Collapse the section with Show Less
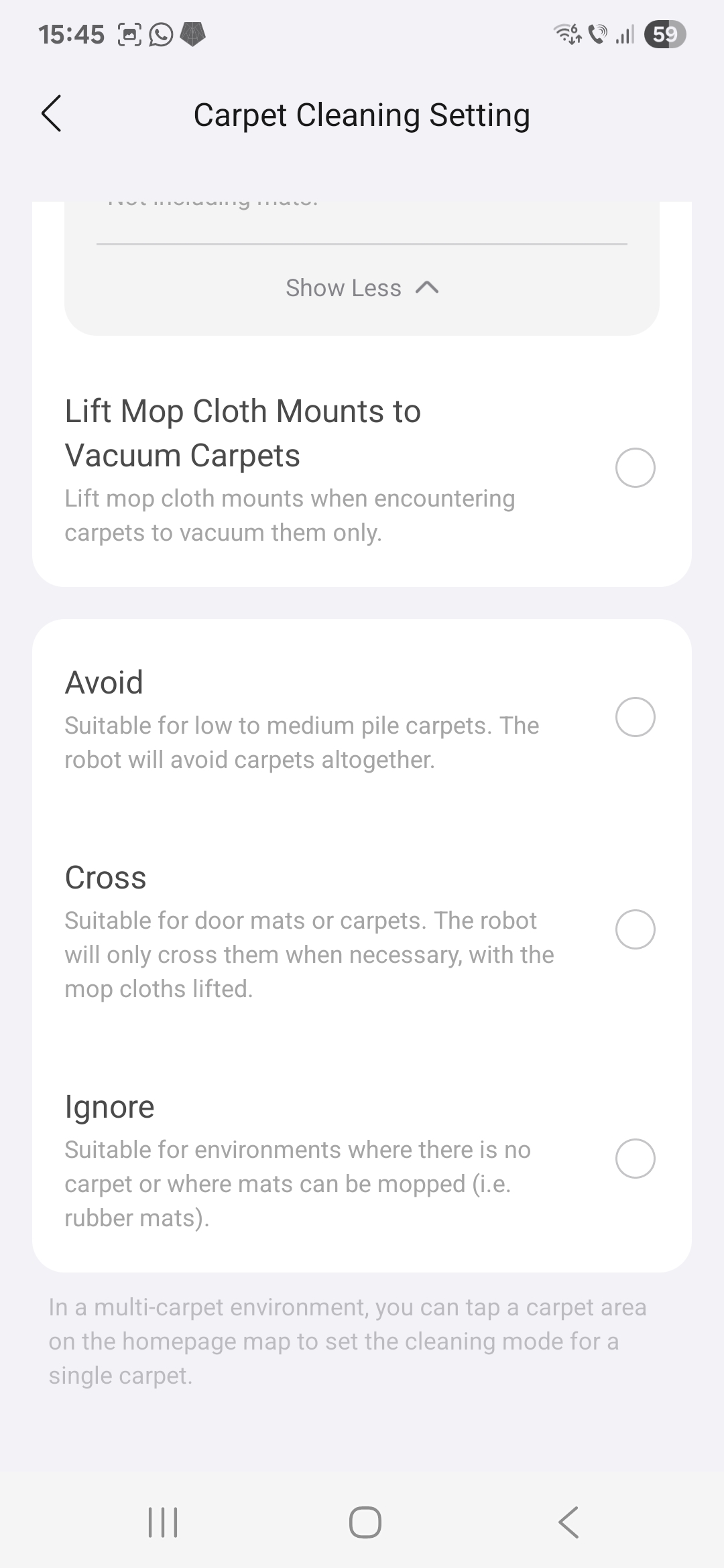This screenshot has height=1568, width=724. pos(362,288)
